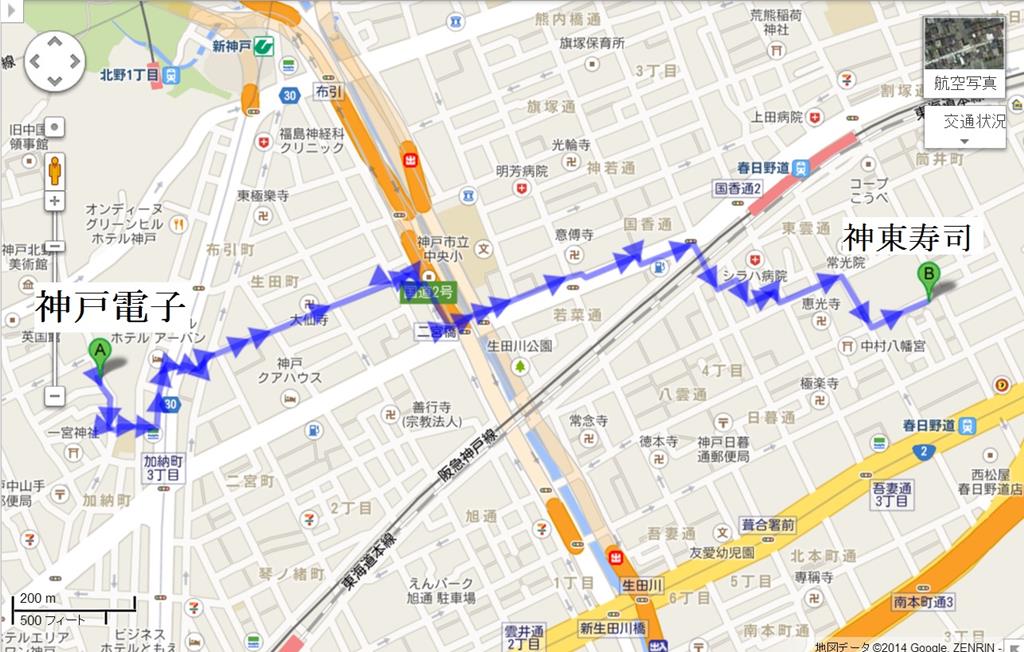Expand the 交通状況 traffic dropdown
Screen dimensions: 1024x652
[x=964, y=130]
